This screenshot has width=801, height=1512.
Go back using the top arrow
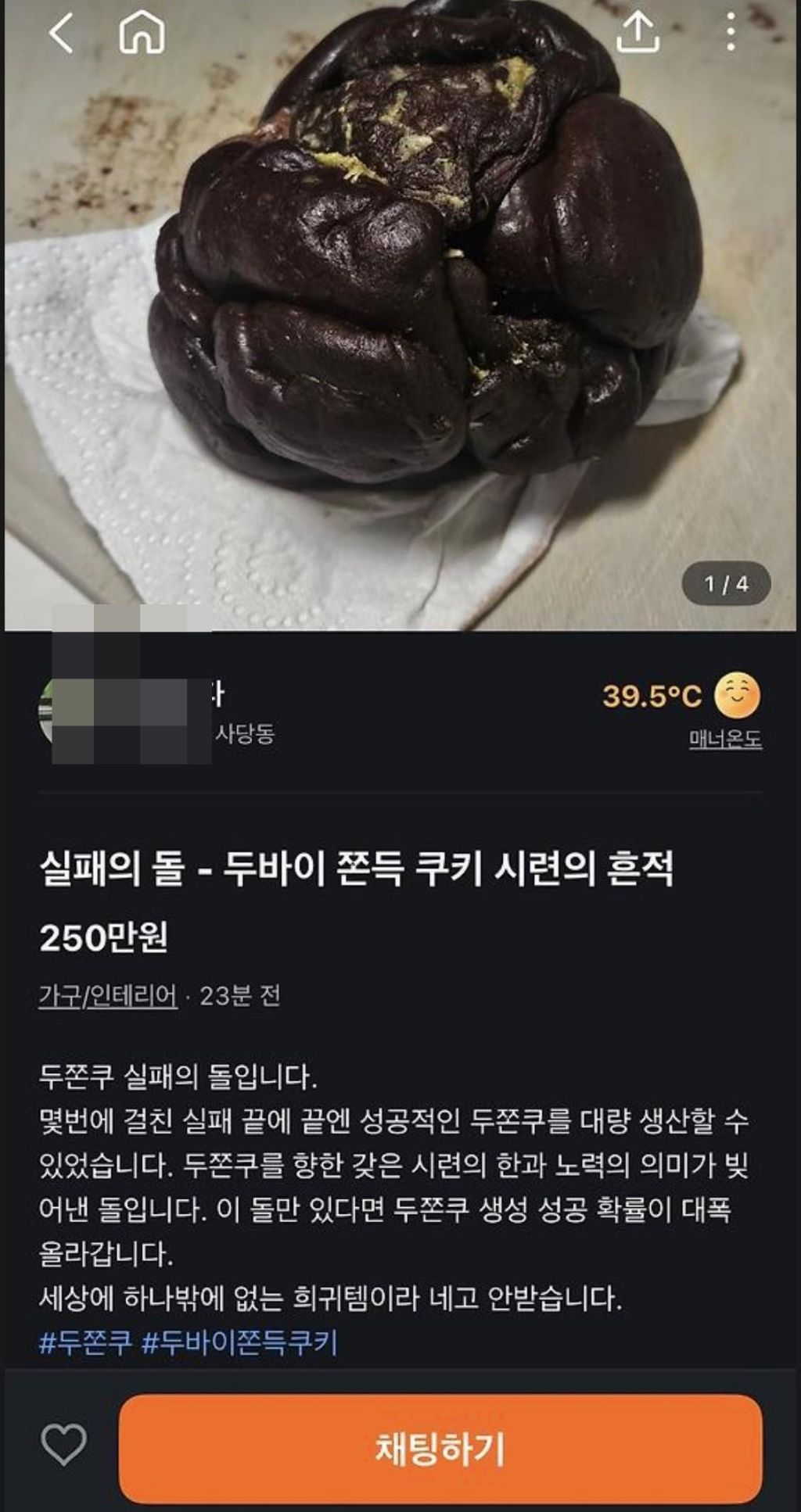click(x=61, y=34)
